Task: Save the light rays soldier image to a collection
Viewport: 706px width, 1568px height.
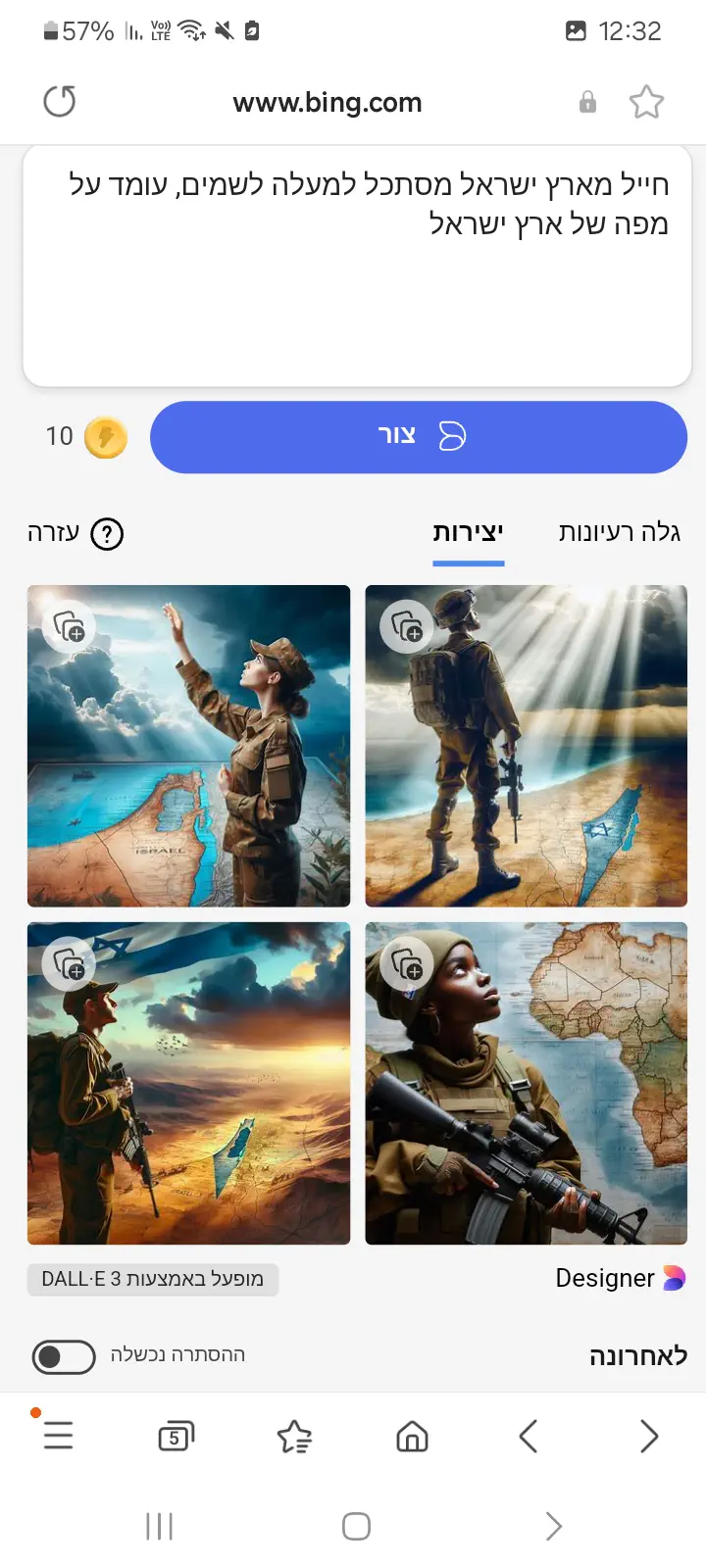Action: [407, 626]
